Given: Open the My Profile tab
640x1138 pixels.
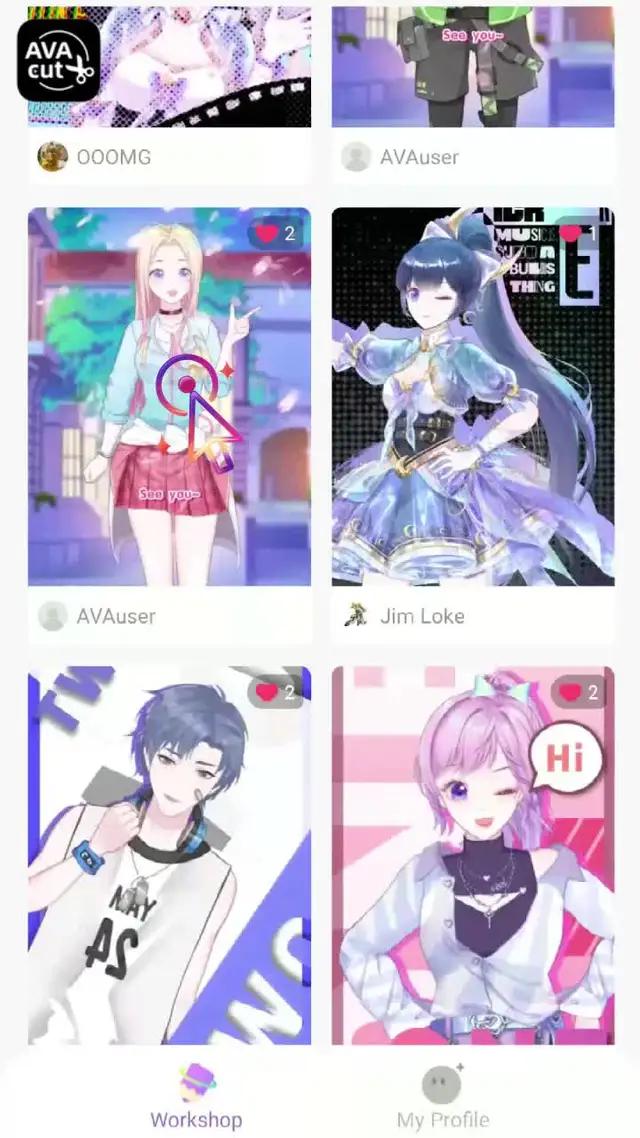Looking at the screenshot, I should 442,1097.
